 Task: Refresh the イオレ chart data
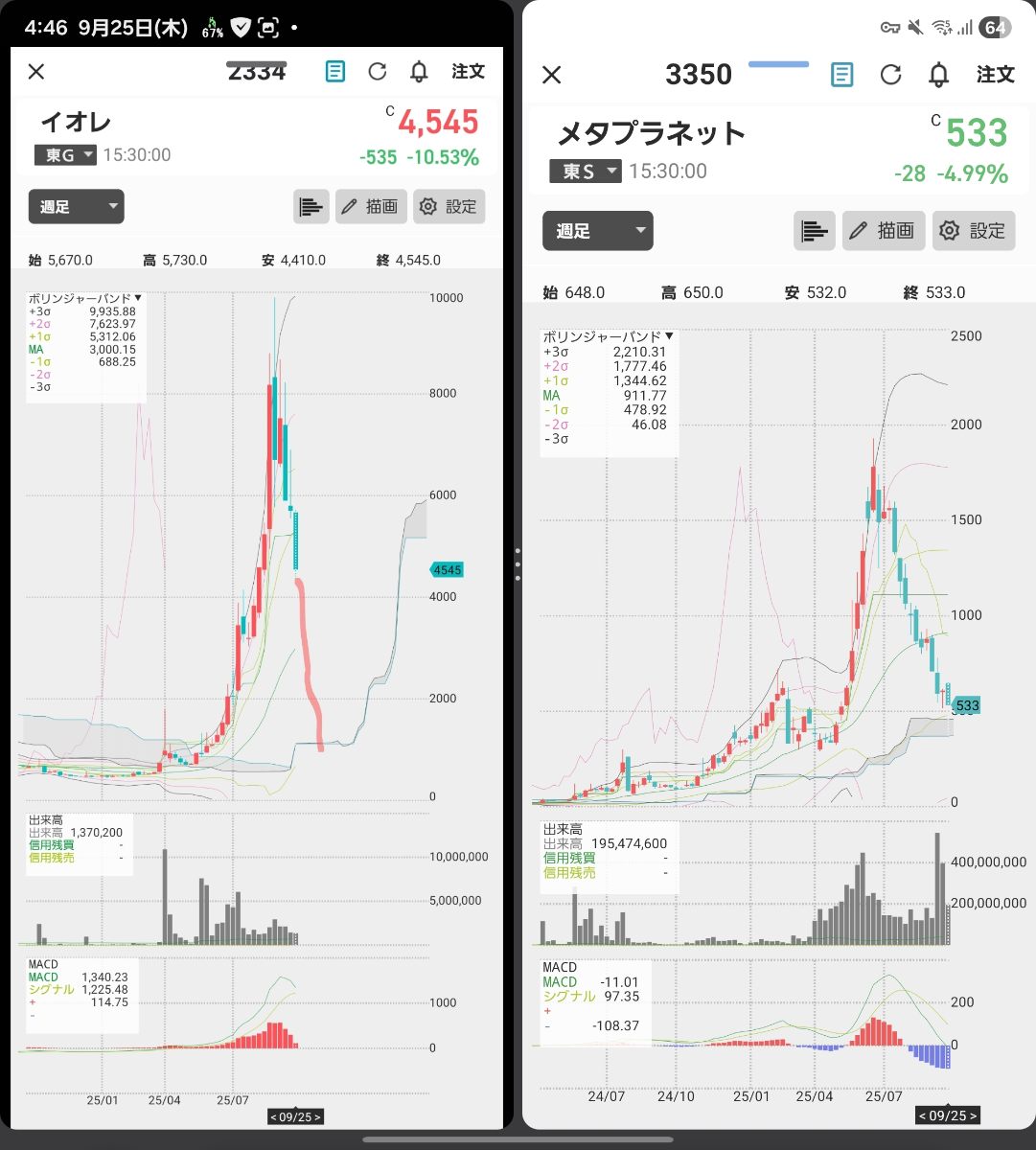[x=378, y=71]
